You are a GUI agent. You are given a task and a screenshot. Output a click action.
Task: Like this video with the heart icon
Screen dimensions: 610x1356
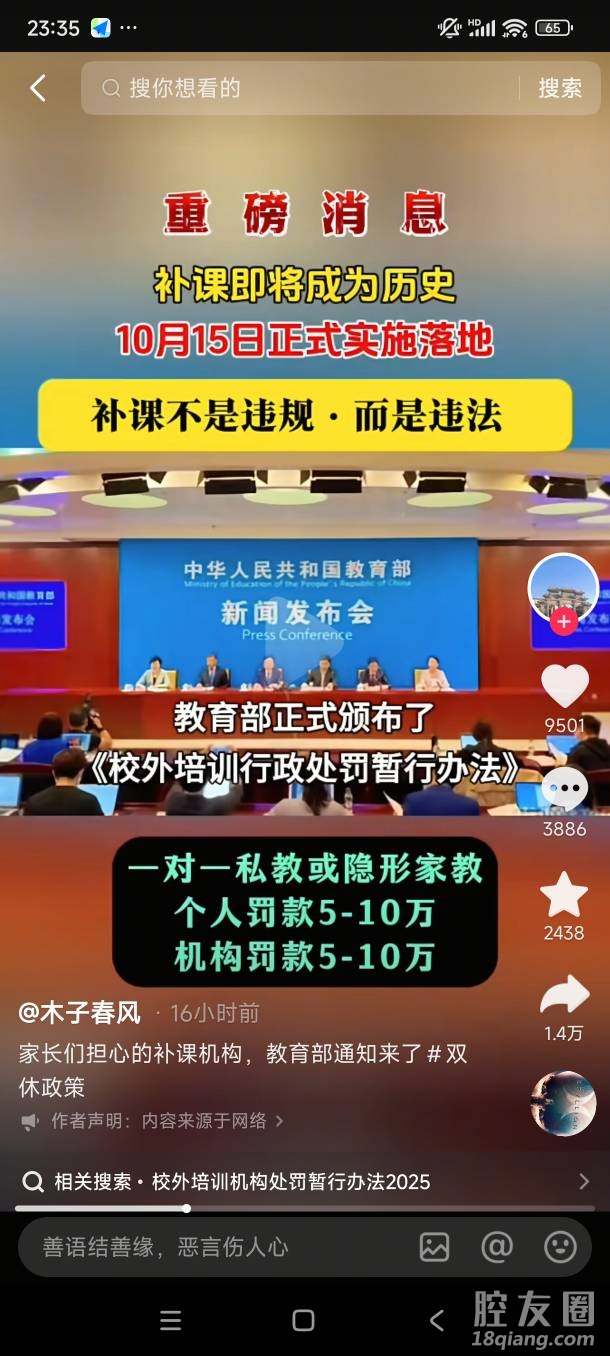click(564, 685)
